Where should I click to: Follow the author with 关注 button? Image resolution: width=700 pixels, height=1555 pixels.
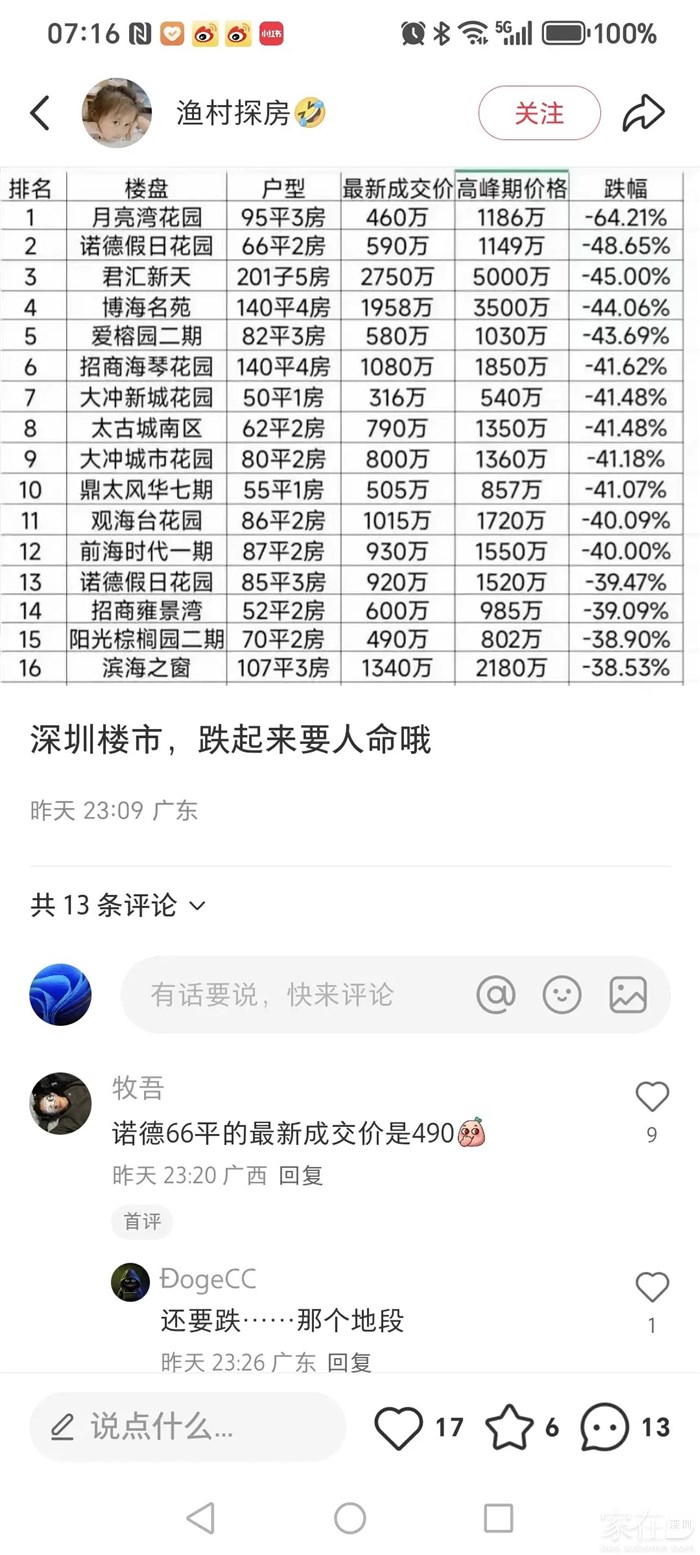pyautogui.click(x=539, y=113)
